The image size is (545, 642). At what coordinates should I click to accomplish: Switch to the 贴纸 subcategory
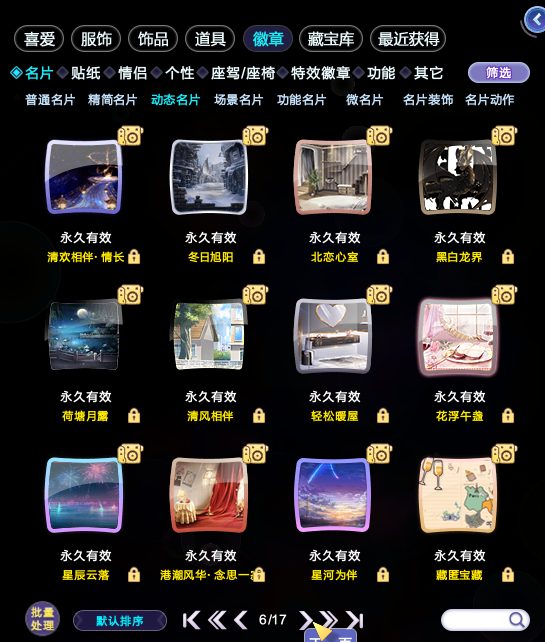tap(86, 73)
